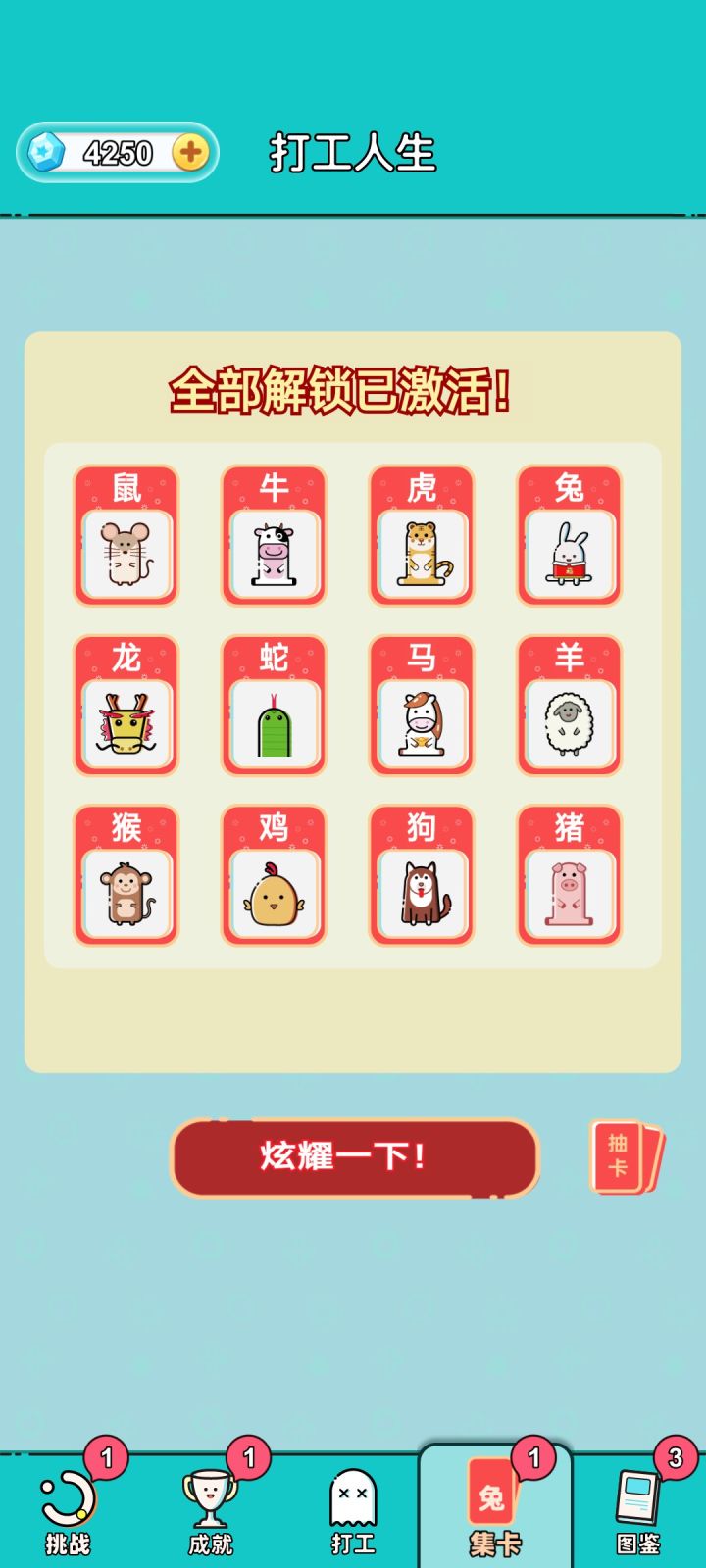Select the 虎 (Tiger) zodiac card
Screen dimensions: 706x1568
coord(422,534)
